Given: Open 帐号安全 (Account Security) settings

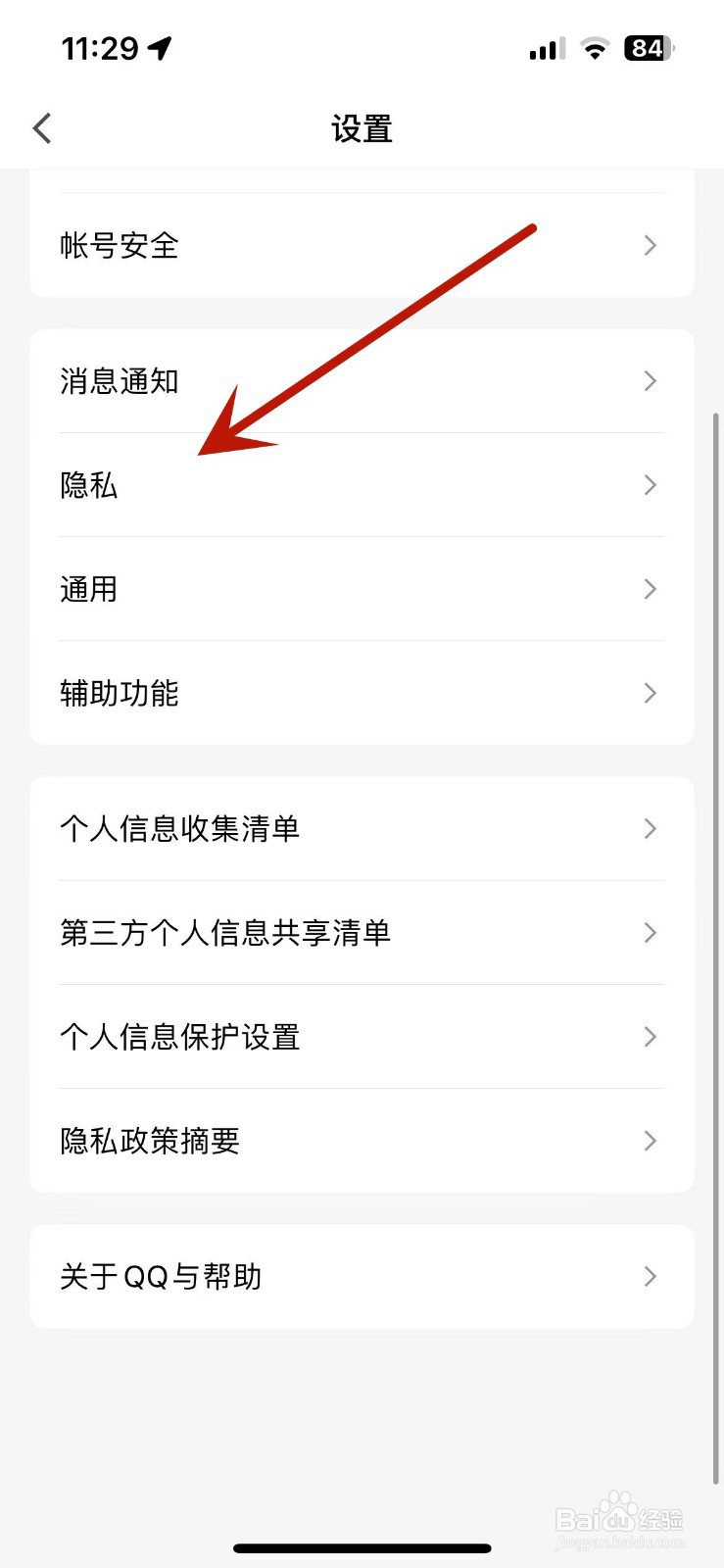Looking at the screenshot, I should (118, 246).
